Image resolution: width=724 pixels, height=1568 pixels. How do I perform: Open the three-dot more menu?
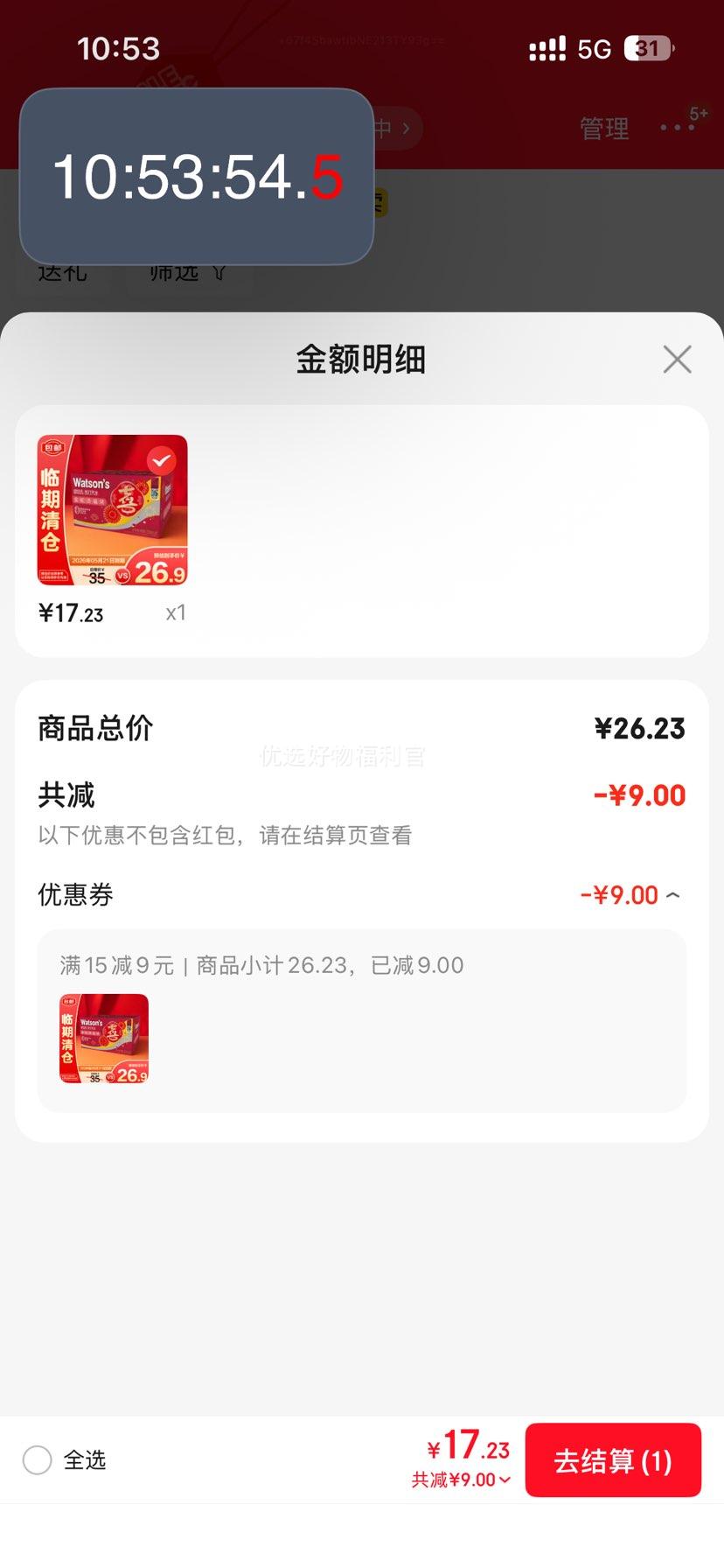pyautogui.click(x=677, y=128)
